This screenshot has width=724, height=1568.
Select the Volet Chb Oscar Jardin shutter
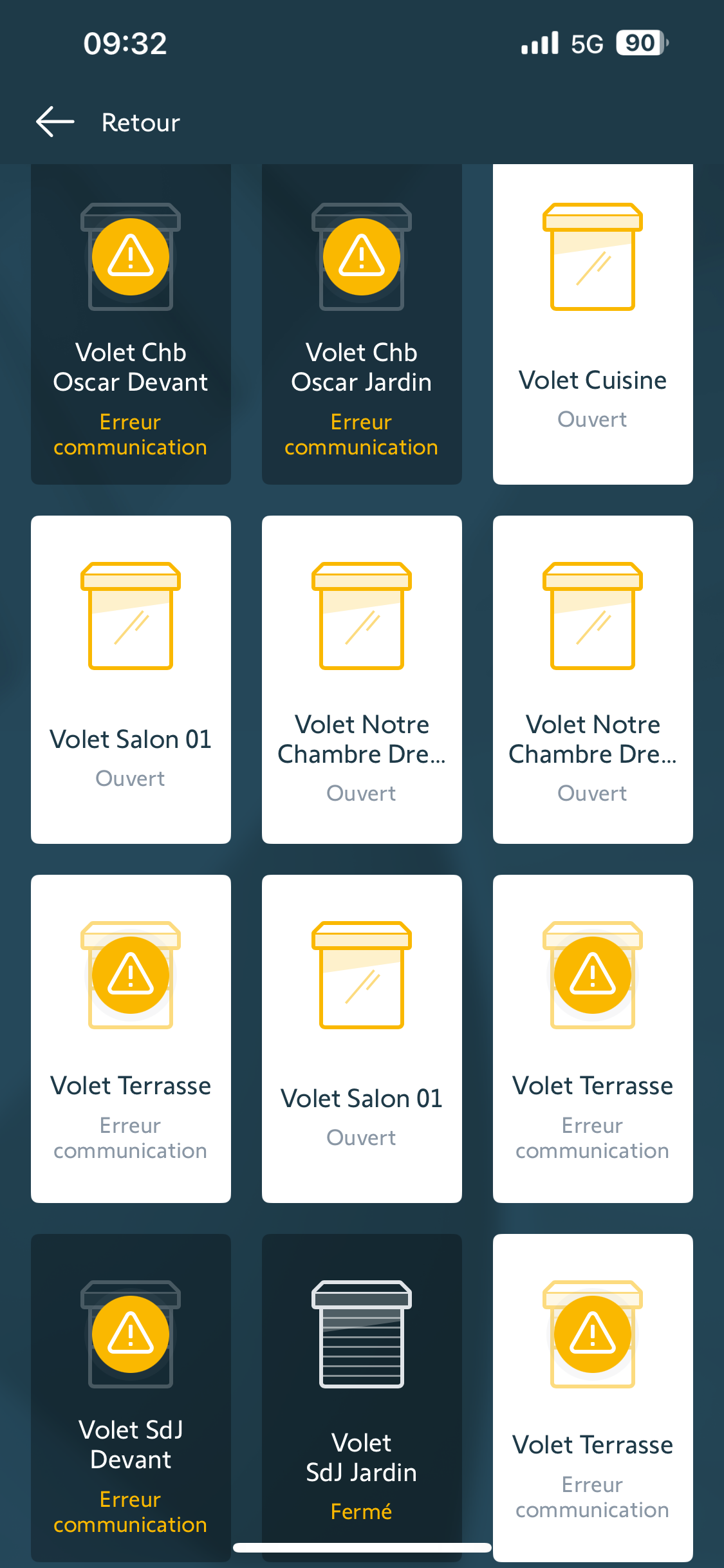click(x=362, y=324)
